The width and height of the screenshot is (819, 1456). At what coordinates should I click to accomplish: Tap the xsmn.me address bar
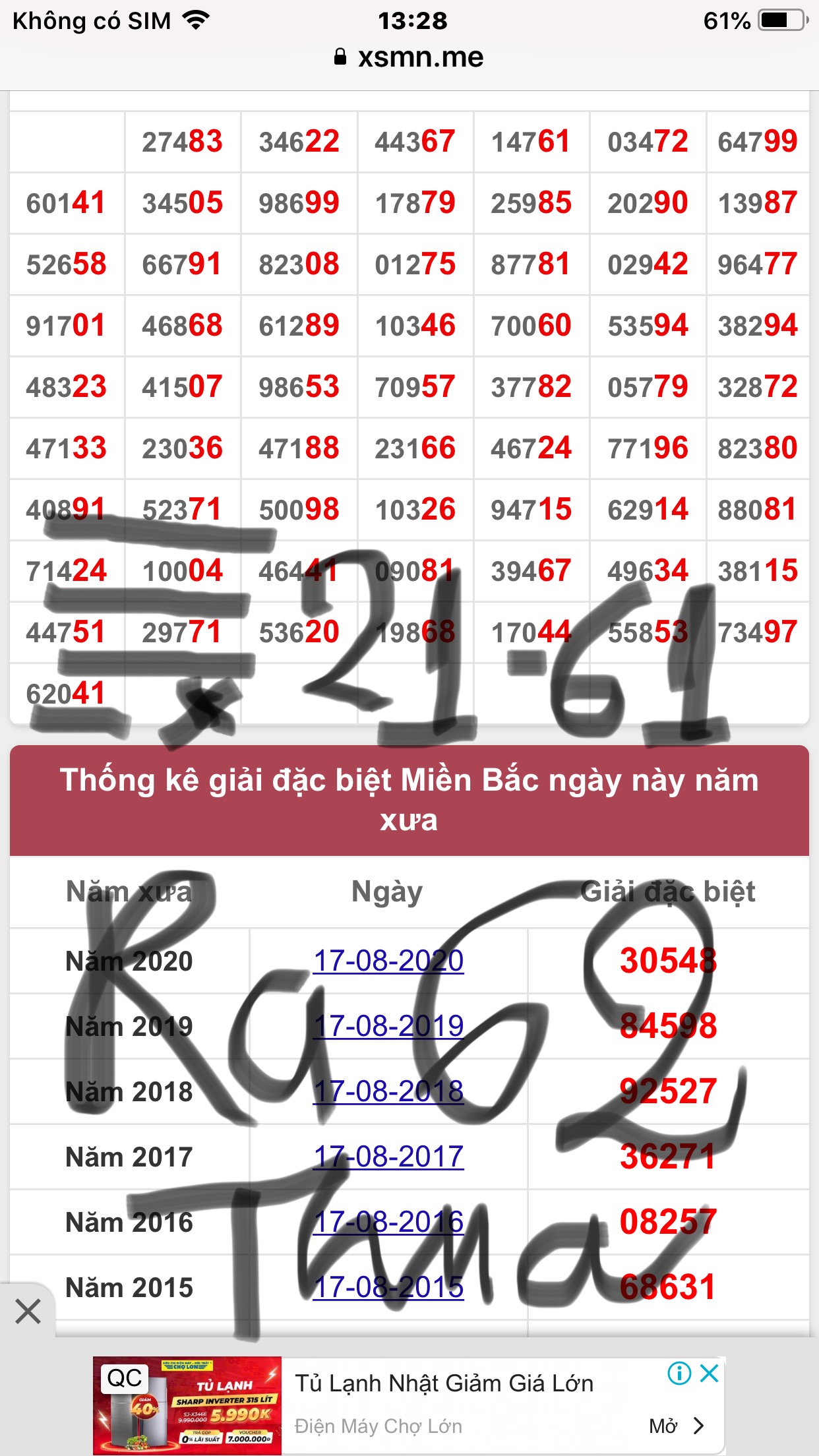(x=409, y=58)
